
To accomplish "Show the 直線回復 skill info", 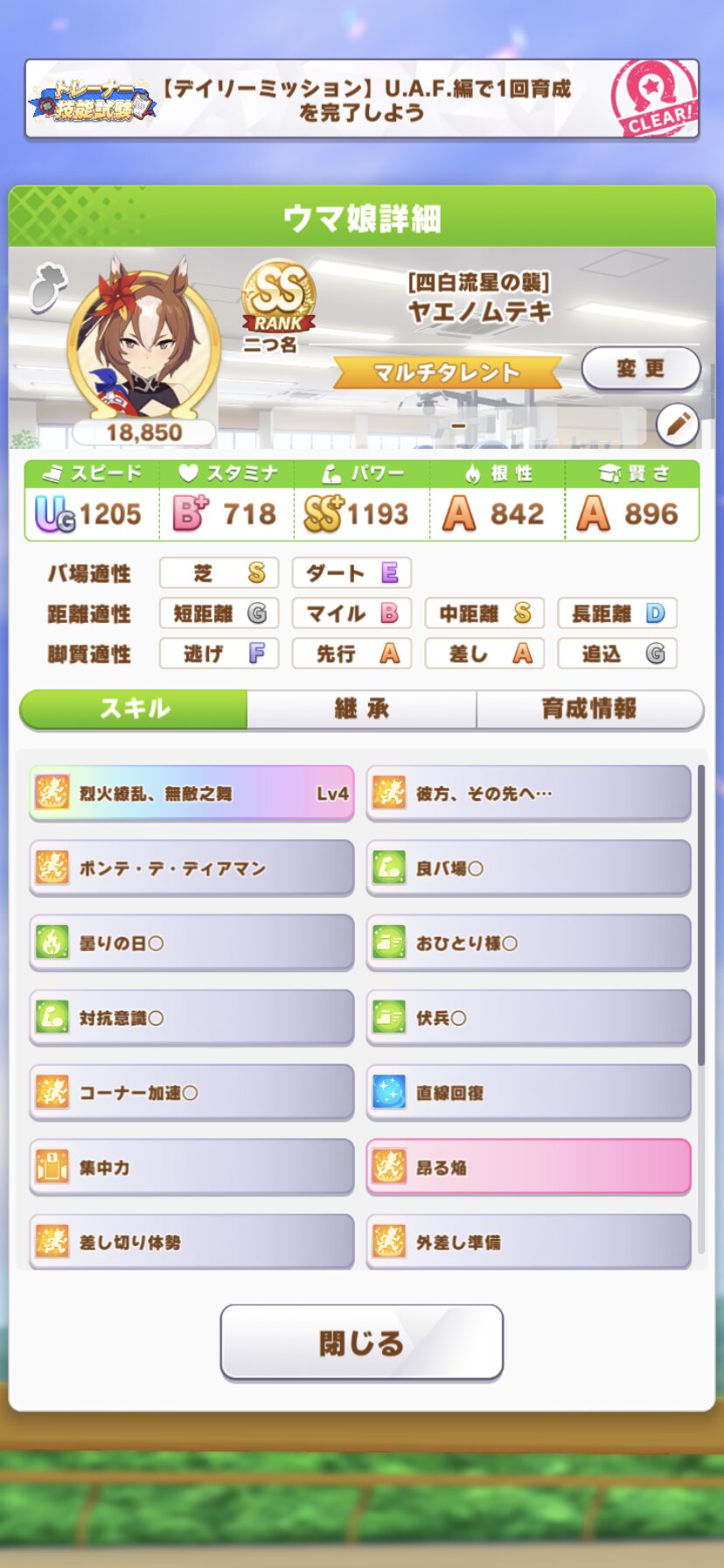I will (528, 1093).
